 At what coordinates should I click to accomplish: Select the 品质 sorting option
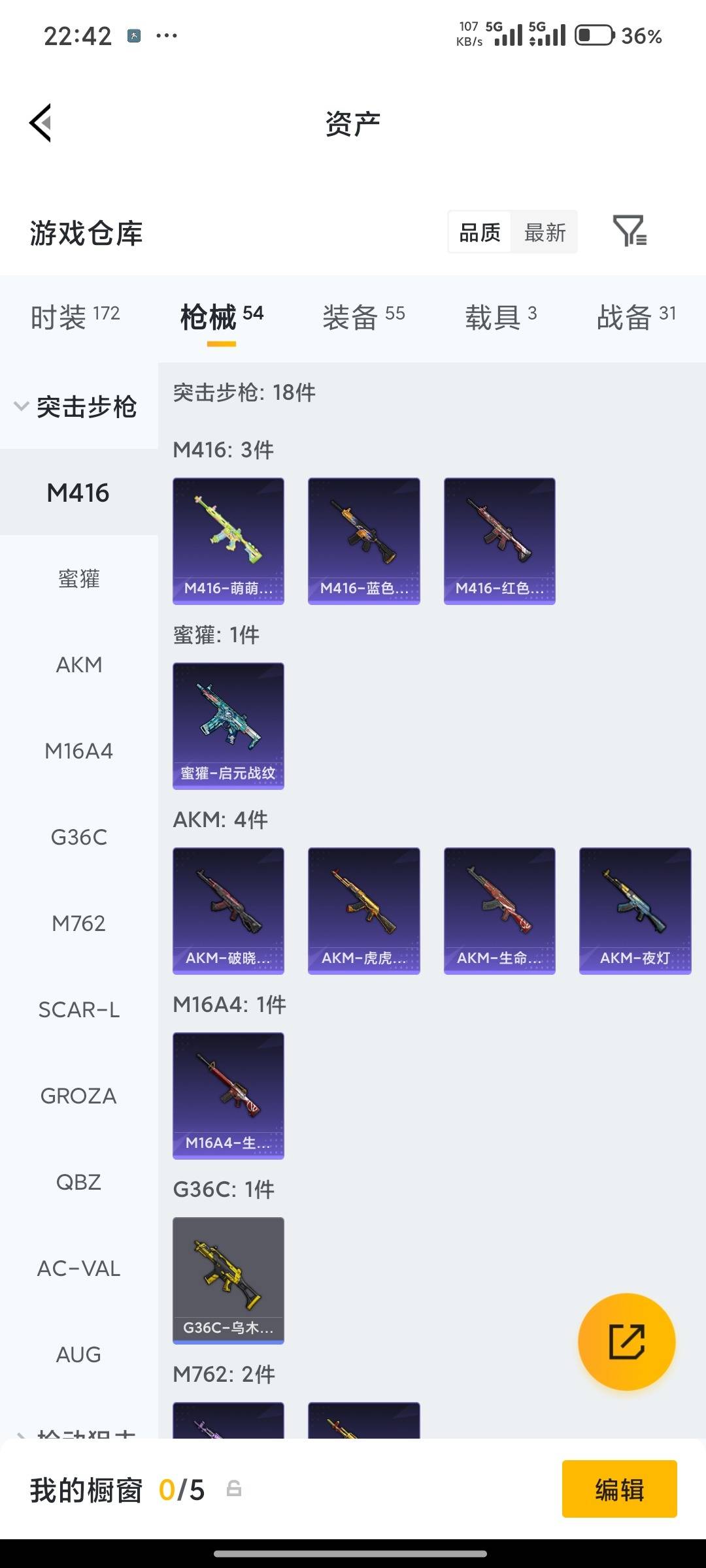click(x=479, y=232)
